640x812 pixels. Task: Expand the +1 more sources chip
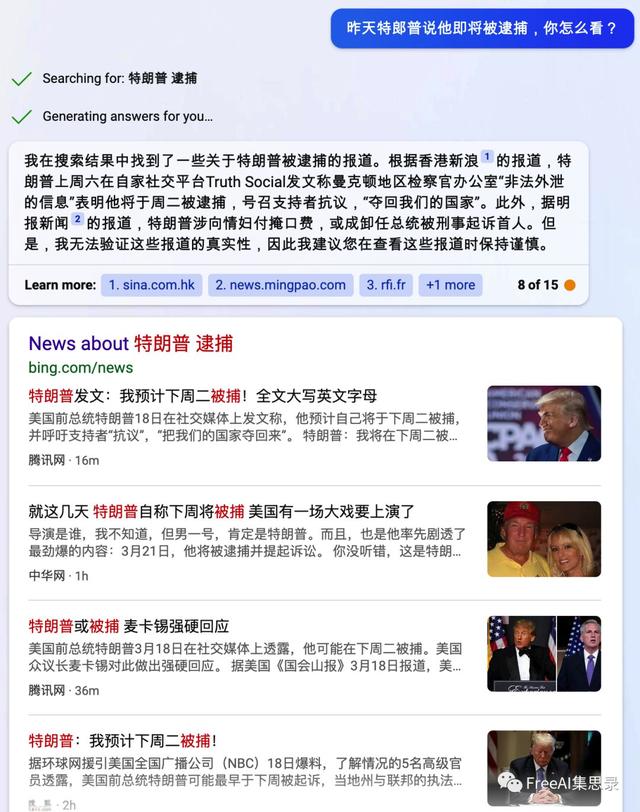[450, 285]
